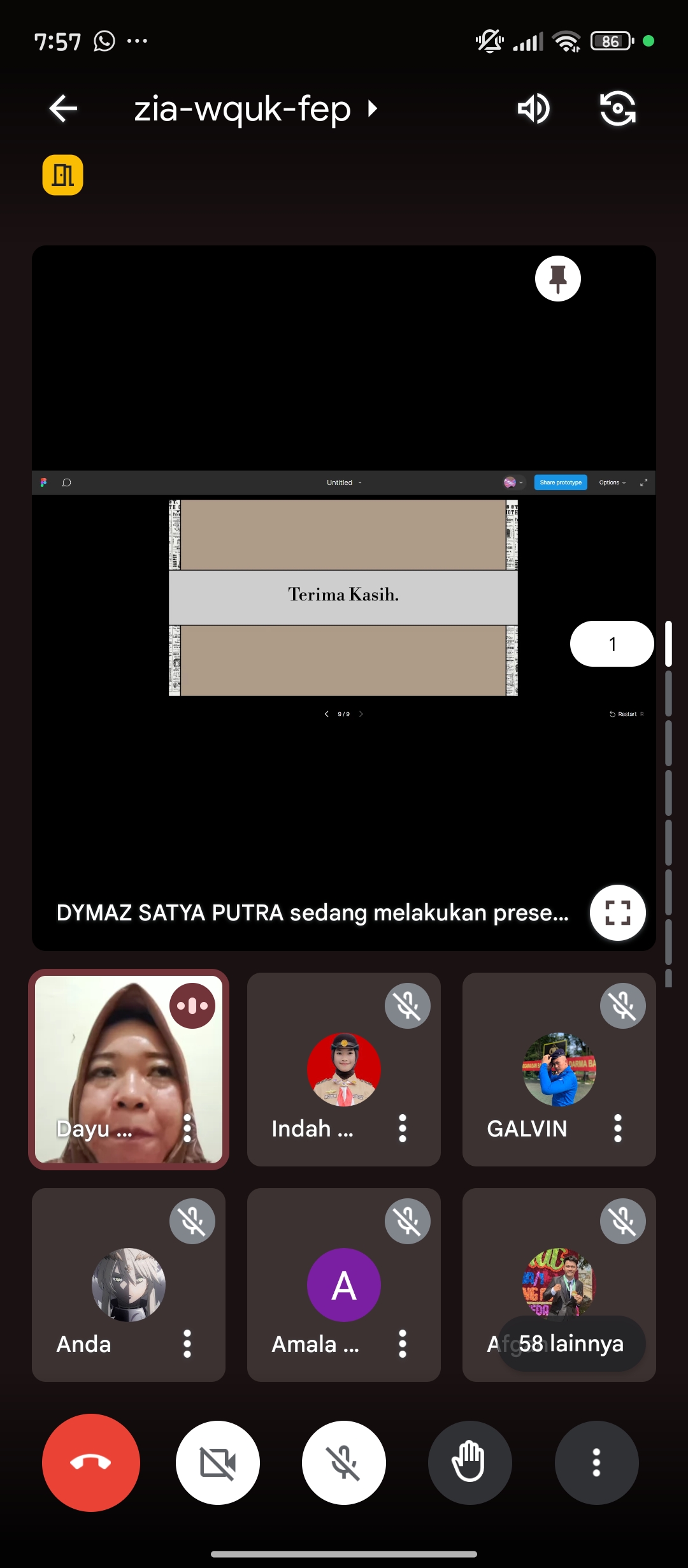Open the chip showing 1
This screenshot has width=688, height=1568.
(x=611, y=644)
